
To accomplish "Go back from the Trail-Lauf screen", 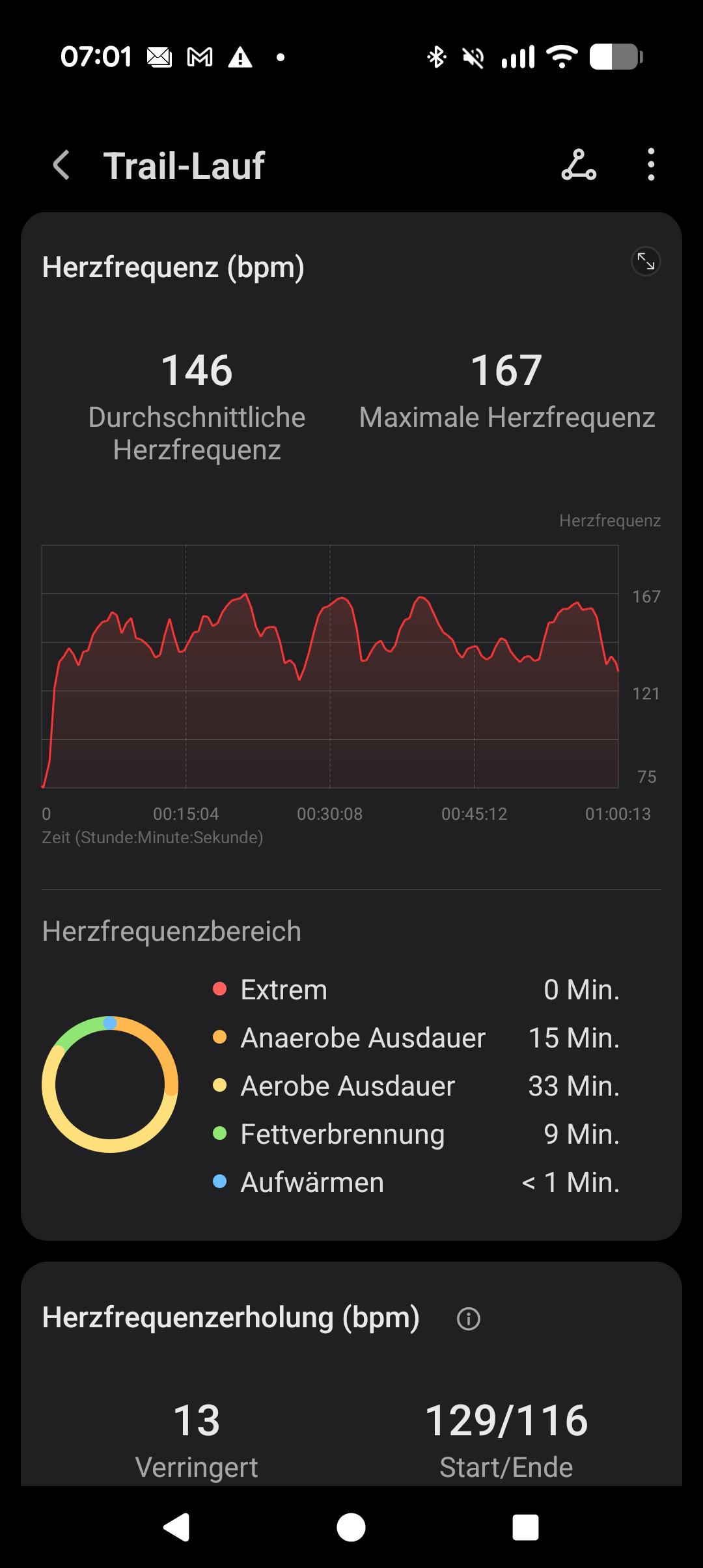I will pos(61,165).
